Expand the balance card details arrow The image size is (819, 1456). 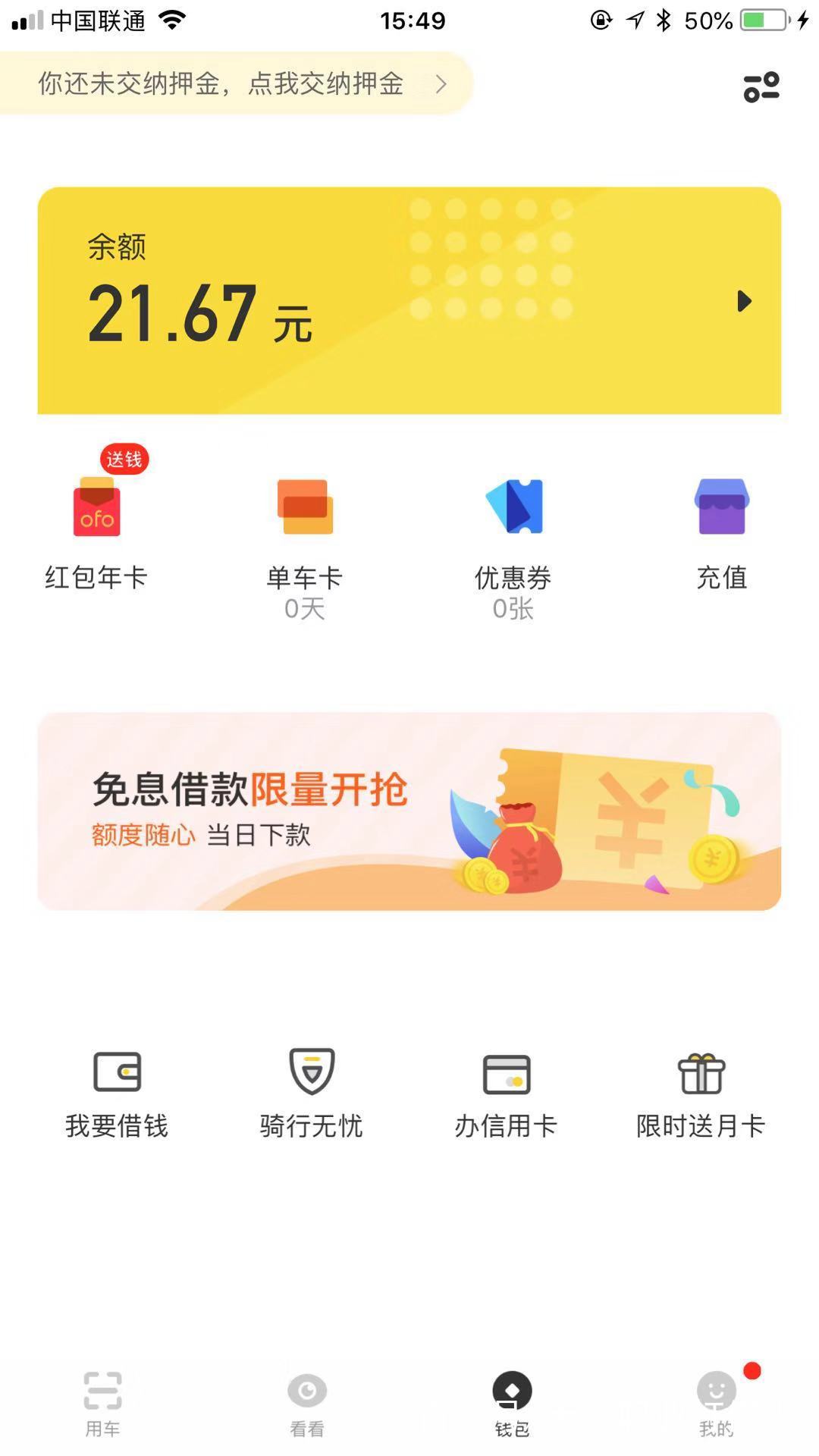pyautogui.click(x=743, y=301)
